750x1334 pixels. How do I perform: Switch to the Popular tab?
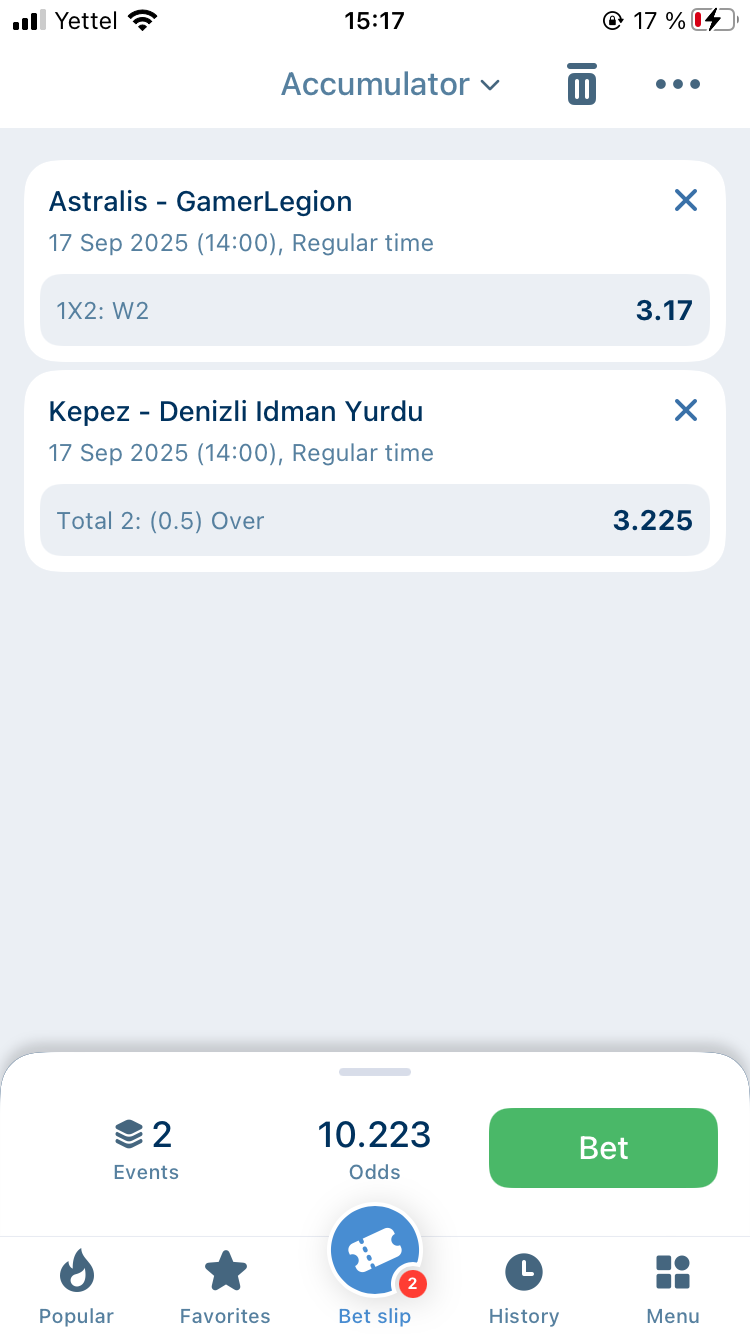76,1288
